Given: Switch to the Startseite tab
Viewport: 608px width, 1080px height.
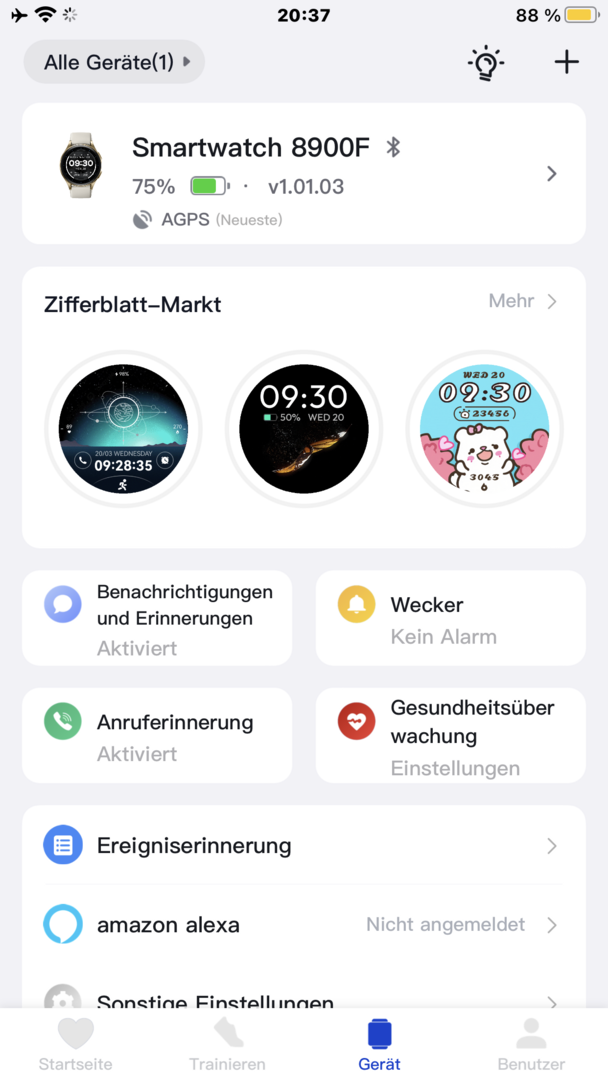Looking at the screenshot, I should click(76, 1044).
